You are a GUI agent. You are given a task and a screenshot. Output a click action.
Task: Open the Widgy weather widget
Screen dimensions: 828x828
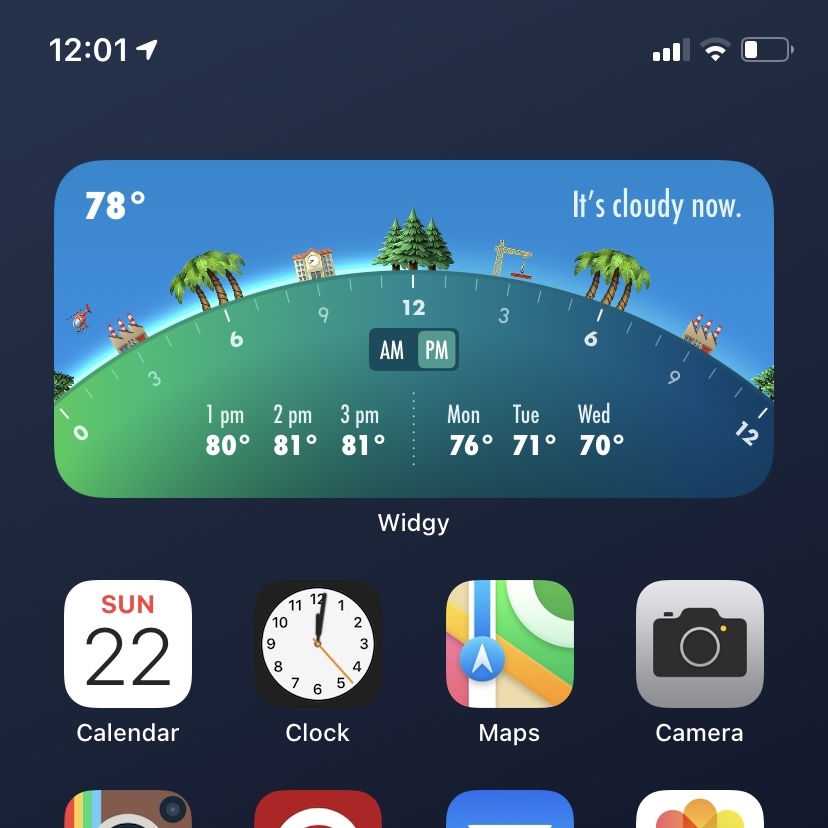(x=413, y=328)
